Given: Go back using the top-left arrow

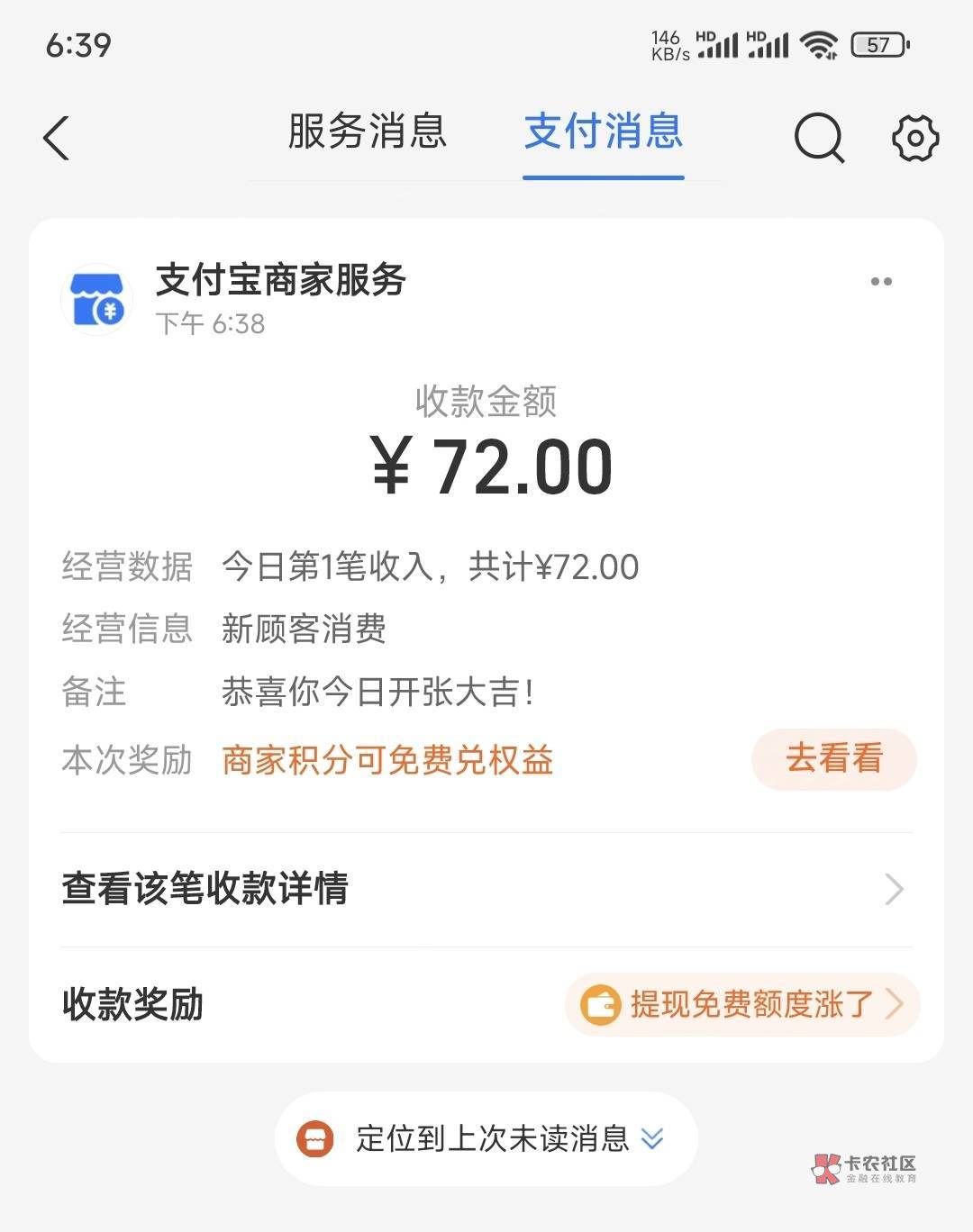Looking at the screenshot, I should click(57, 138).
